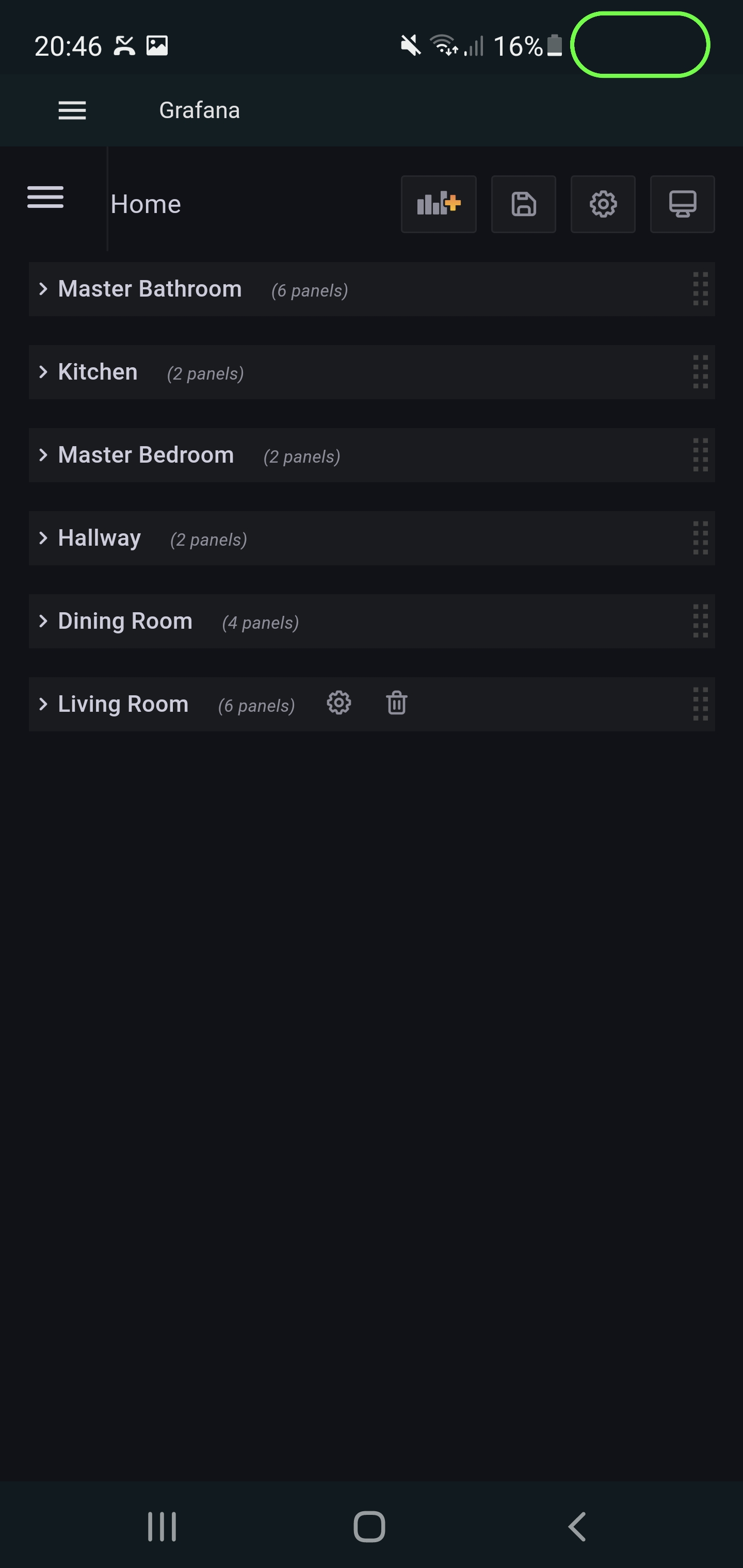The width and height of the screenshot is (743, 1568).
Task: Add a new panel to the dashboard
Action: [439, 204]
